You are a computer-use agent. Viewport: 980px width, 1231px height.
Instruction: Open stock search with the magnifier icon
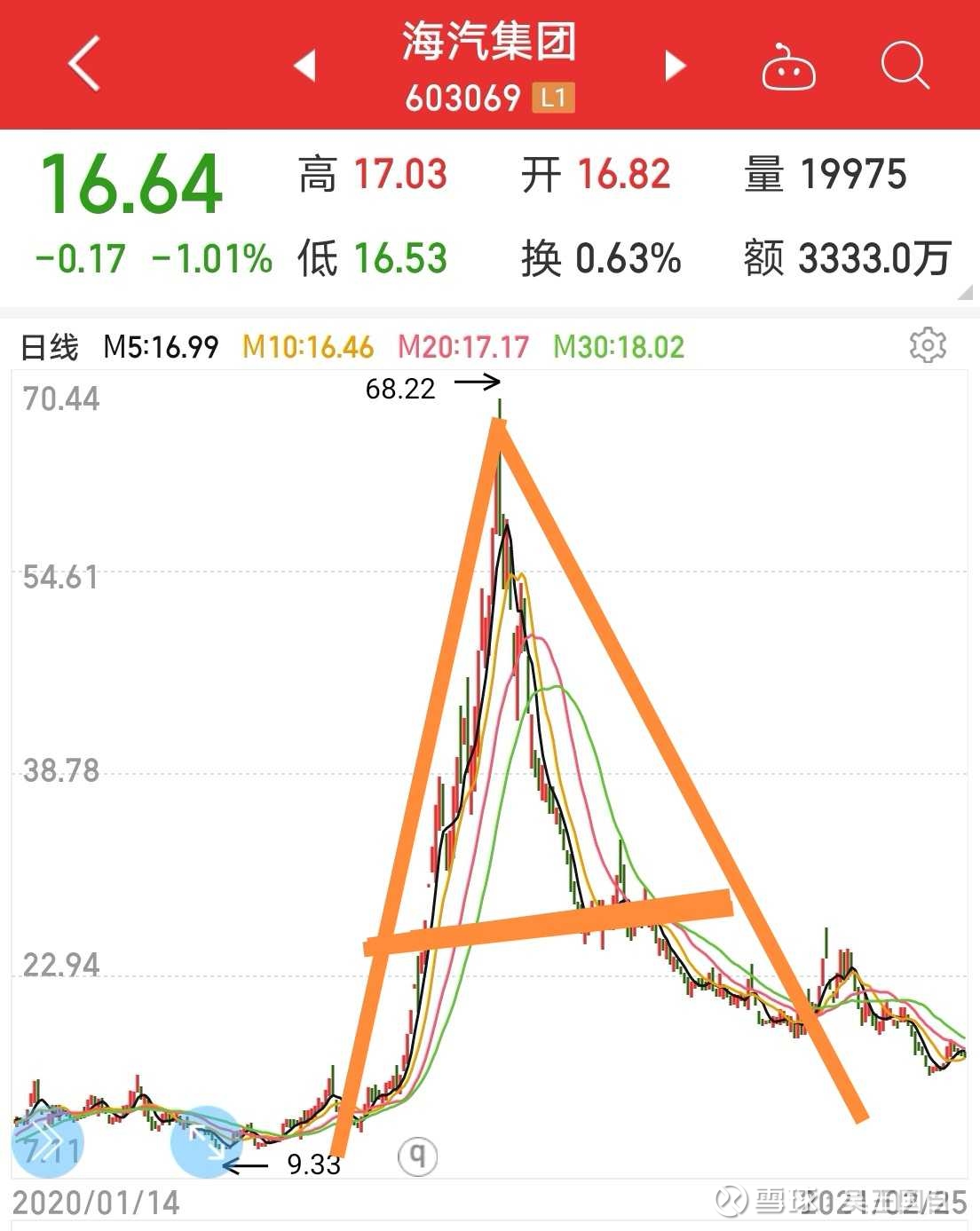point(905,65)
